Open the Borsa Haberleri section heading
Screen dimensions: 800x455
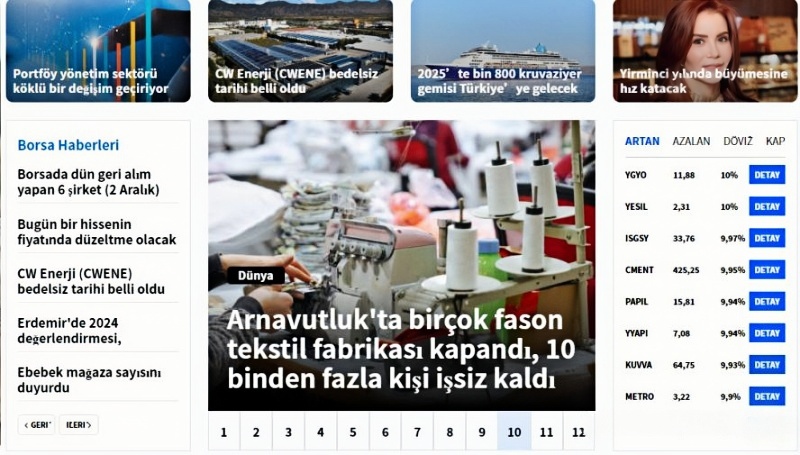pyautogui.click(x=68, y=145)
